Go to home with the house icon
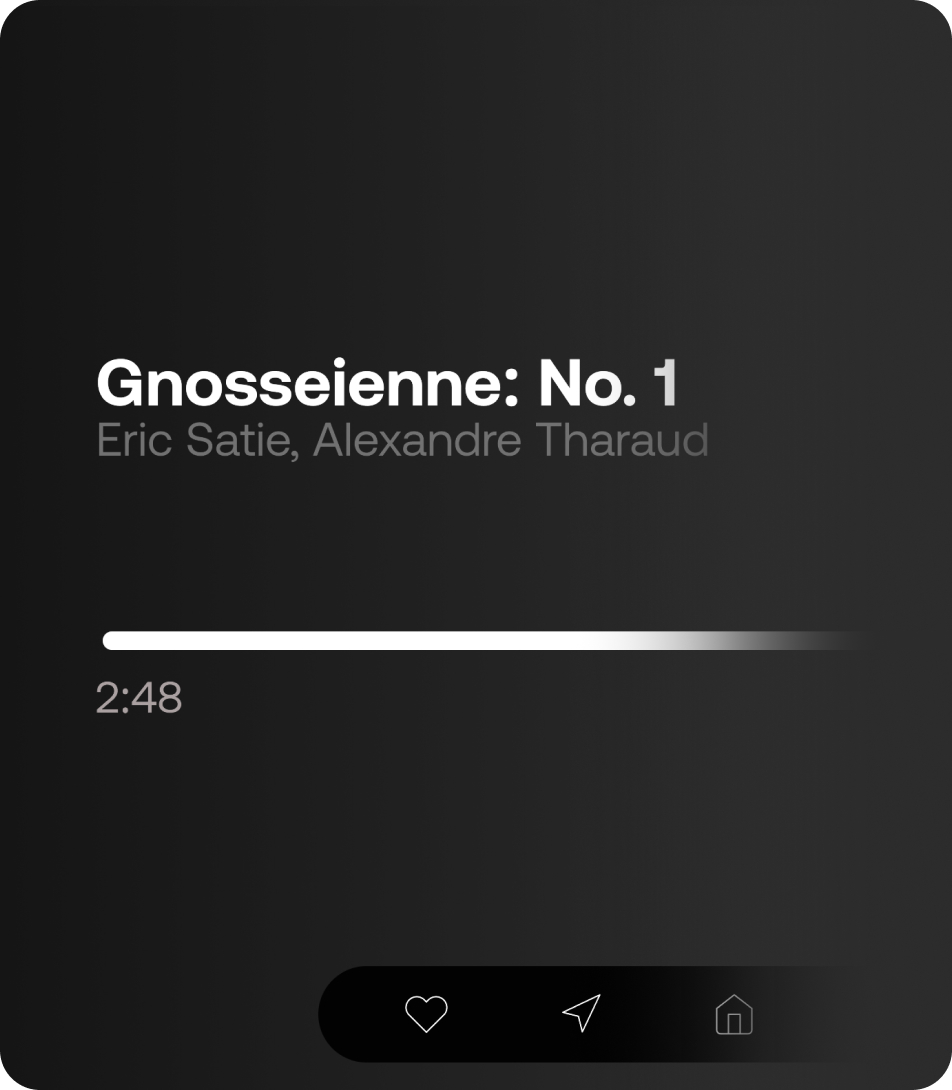 click(734, 1014)
